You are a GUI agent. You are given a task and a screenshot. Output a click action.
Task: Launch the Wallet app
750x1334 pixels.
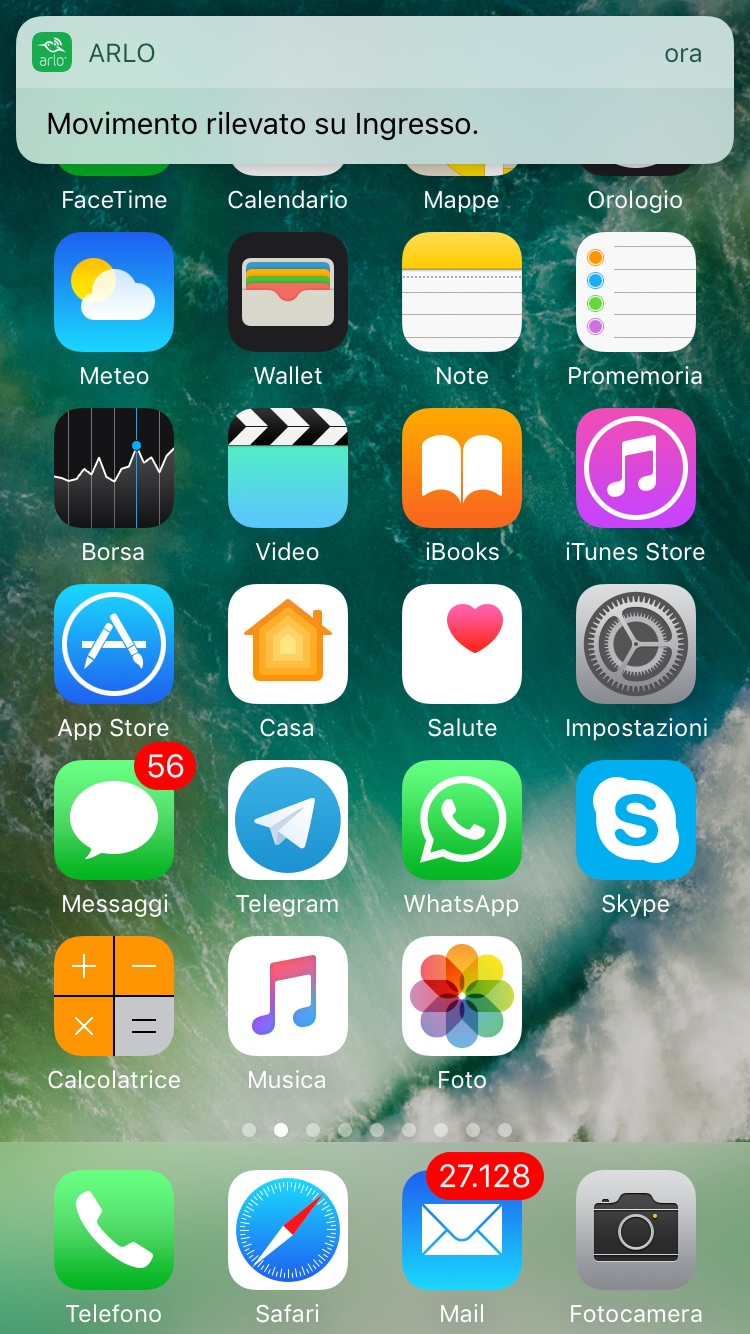point(288,292)
